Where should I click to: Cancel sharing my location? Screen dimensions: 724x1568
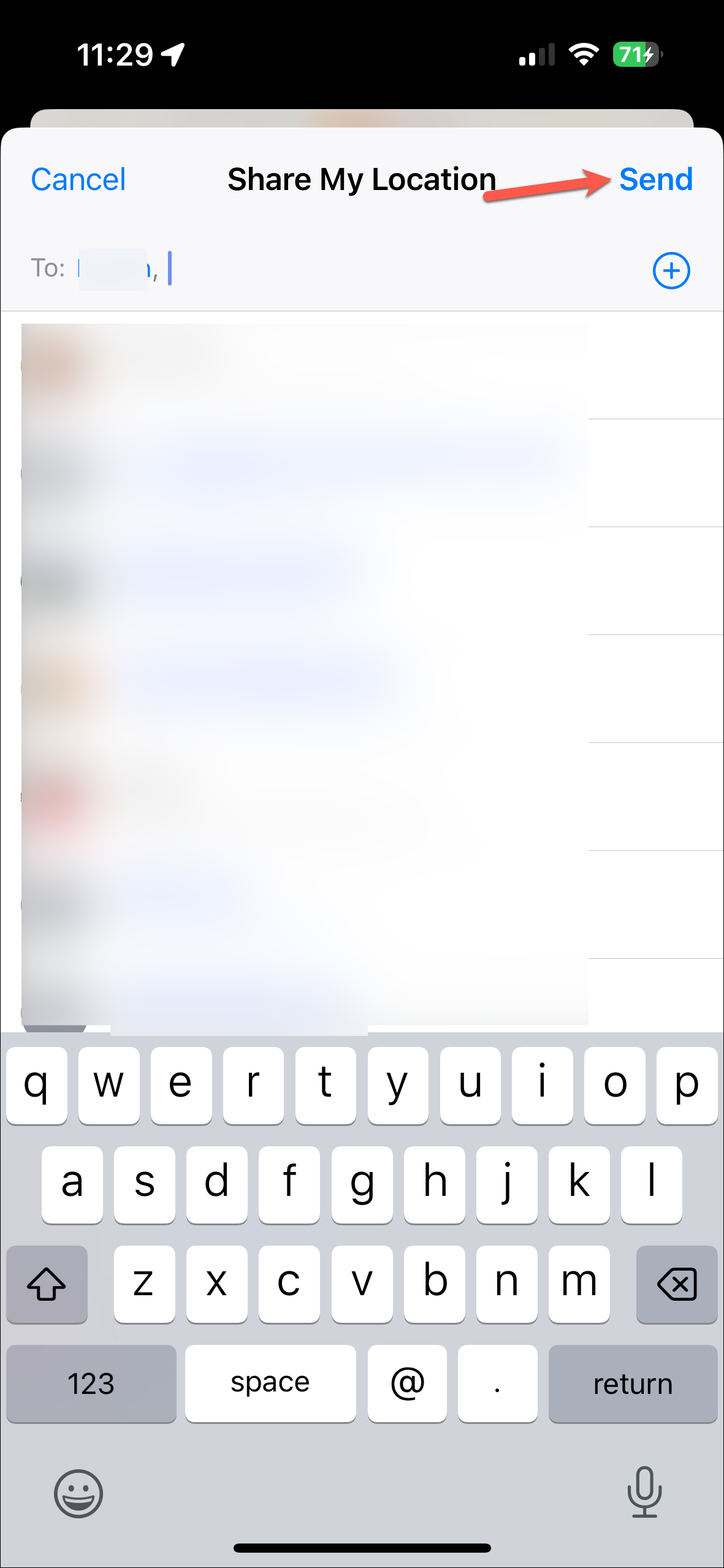pyautogui.click(x=78, y=180)
